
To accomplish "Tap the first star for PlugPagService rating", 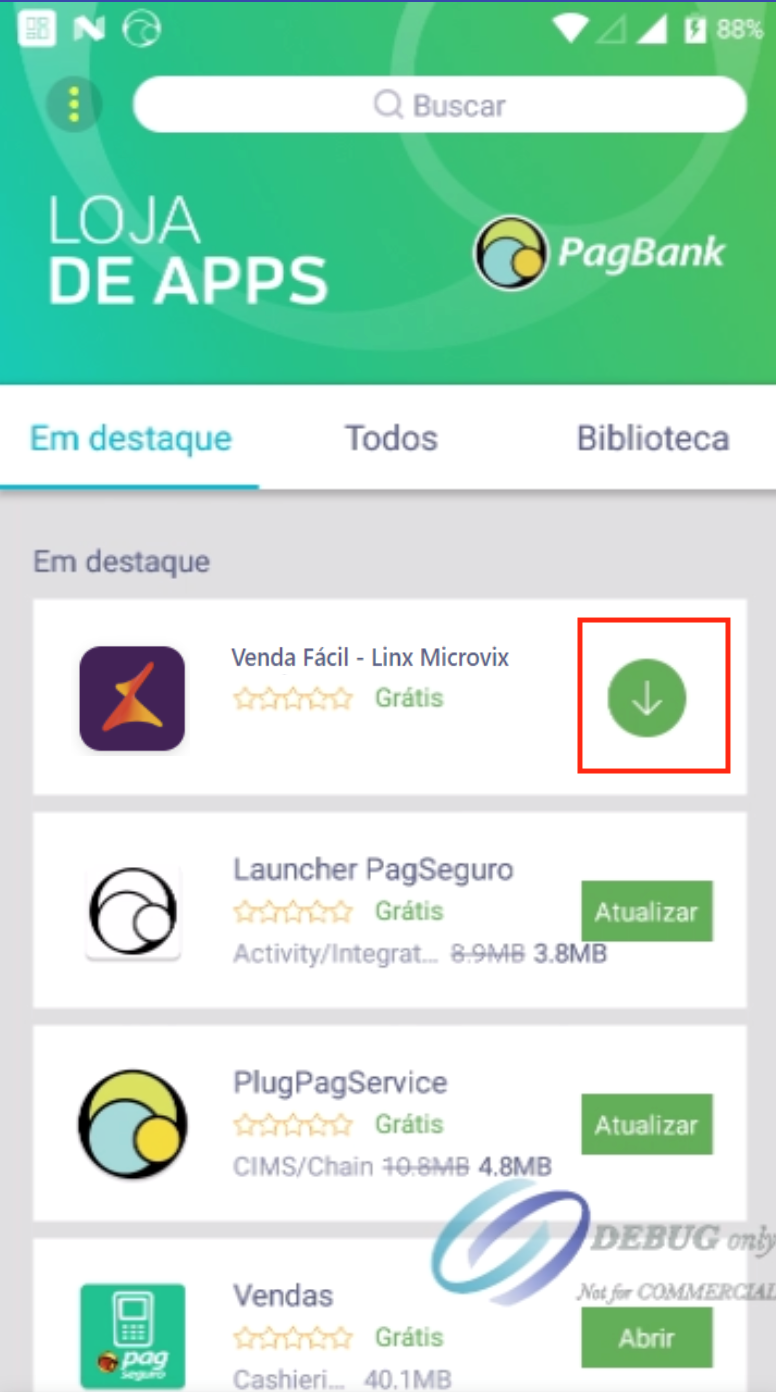I will coord(243,1124).
